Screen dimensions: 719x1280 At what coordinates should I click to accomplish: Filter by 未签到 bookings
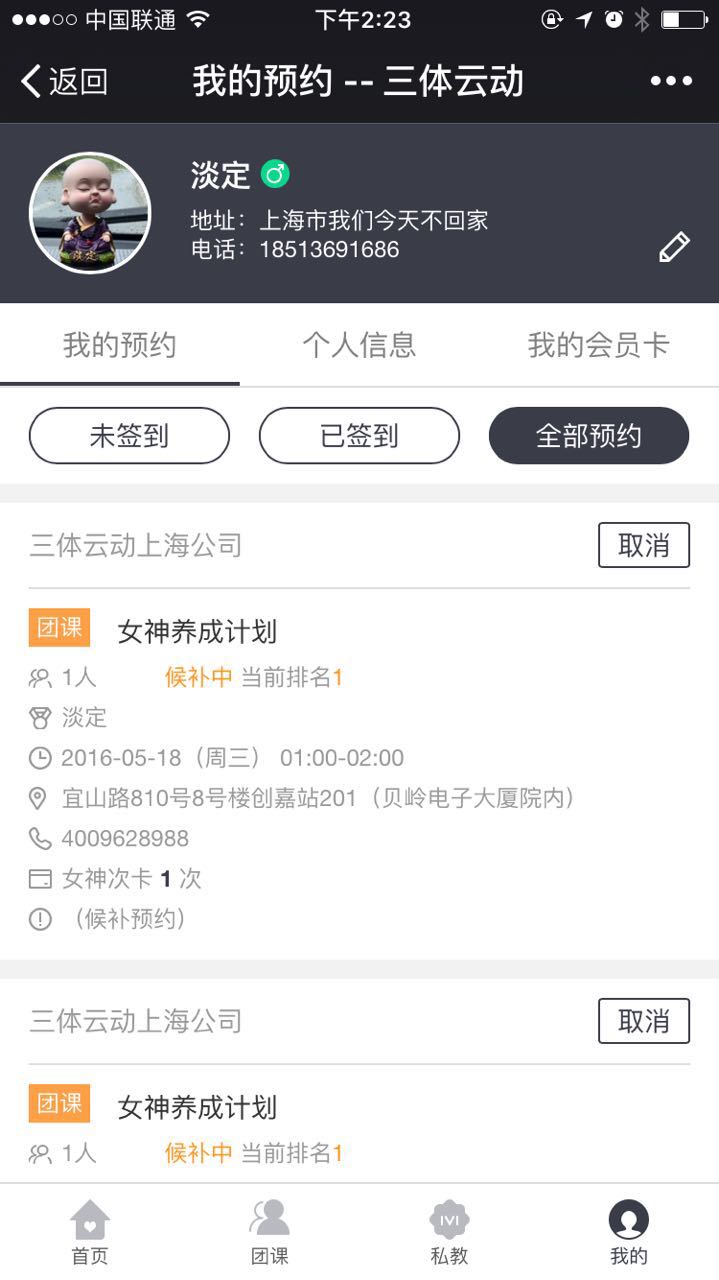click(x=129, y=436)
